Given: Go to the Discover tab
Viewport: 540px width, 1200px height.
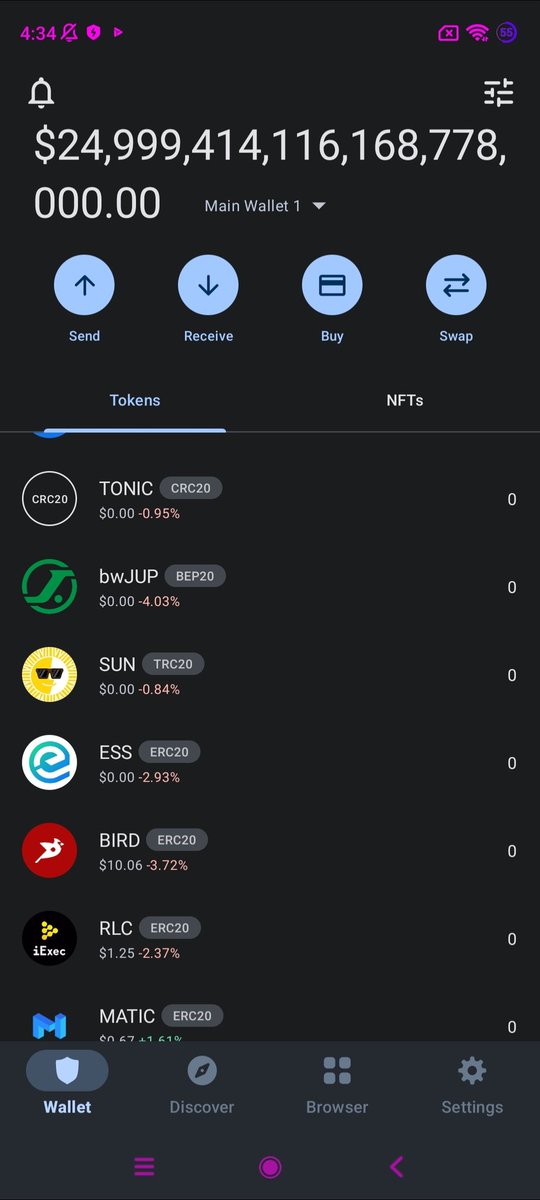Looking at the screenshot, I should point(202,1084).
